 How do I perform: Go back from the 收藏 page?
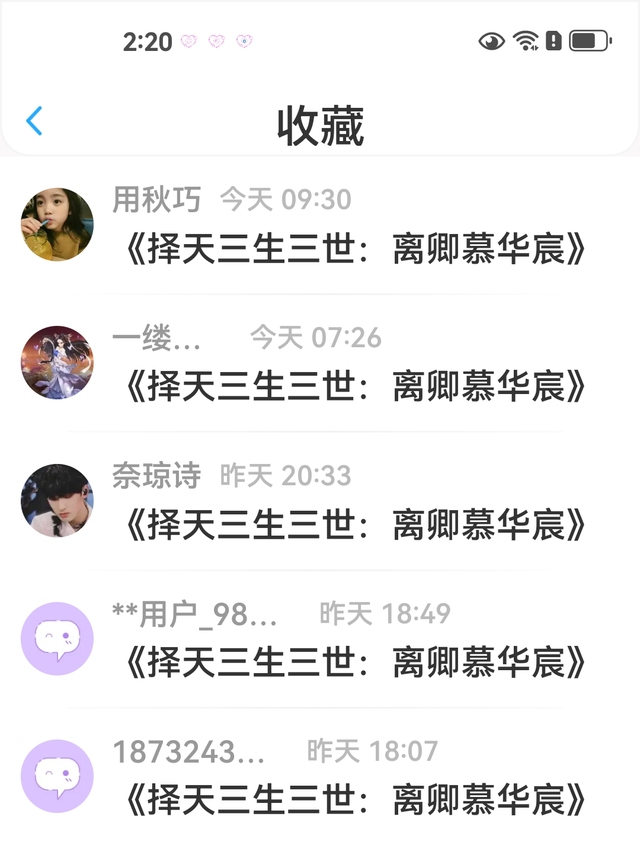35,122
